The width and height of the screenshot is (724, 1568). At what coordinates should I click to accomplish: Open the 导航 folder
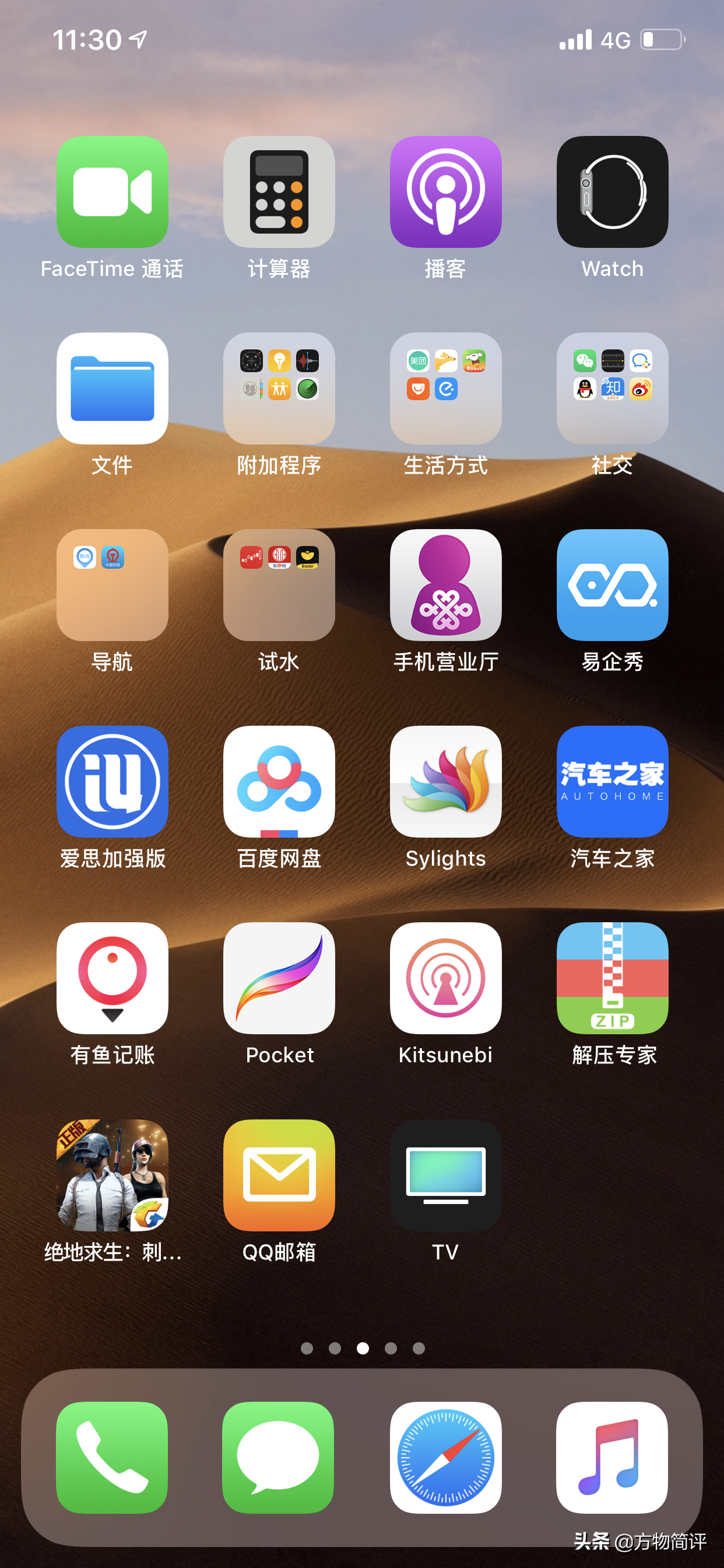(x=112, y=585)
